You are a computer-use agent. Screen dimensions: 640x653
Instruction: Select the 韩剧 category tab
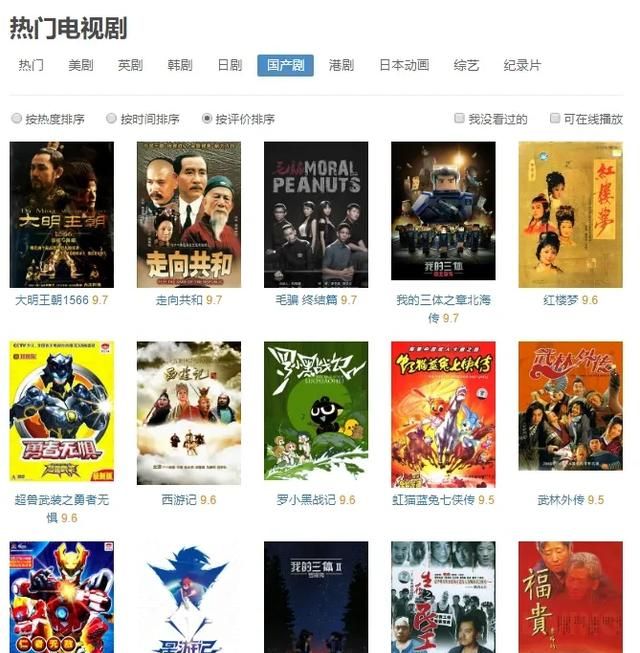[180, 65]
